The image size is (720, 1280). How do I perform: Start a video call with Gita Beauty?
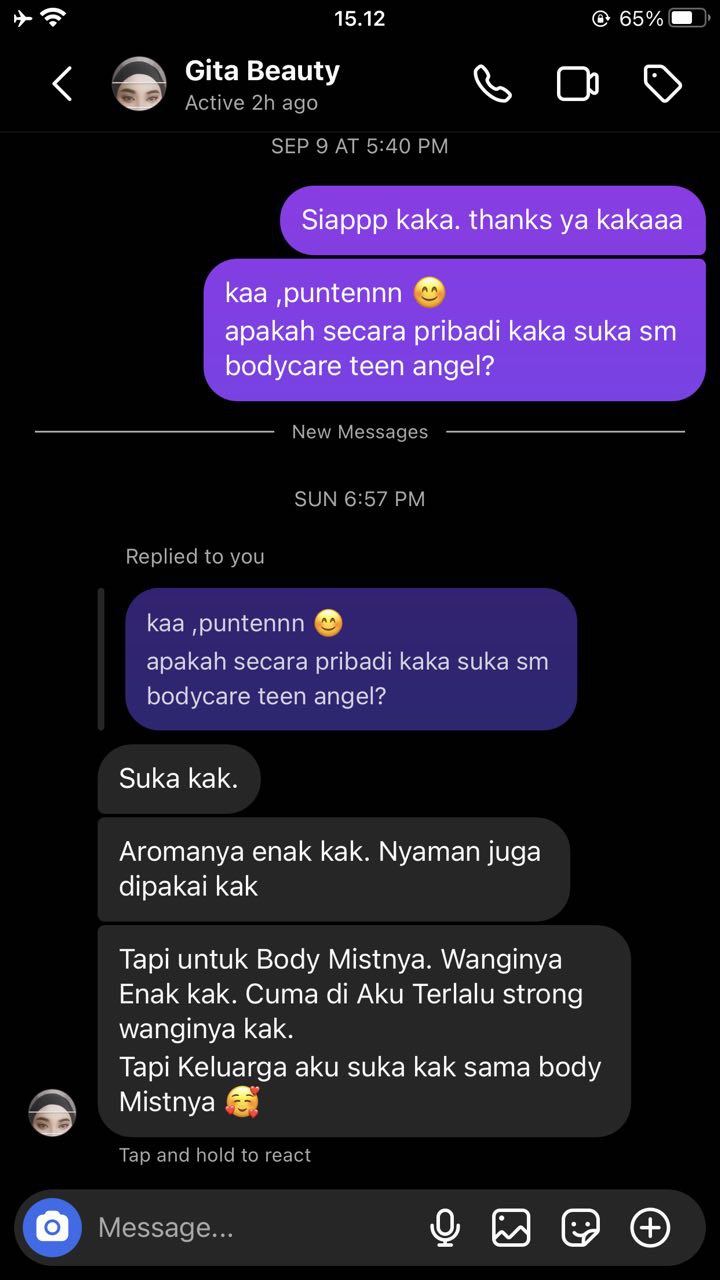click(577, 85)
